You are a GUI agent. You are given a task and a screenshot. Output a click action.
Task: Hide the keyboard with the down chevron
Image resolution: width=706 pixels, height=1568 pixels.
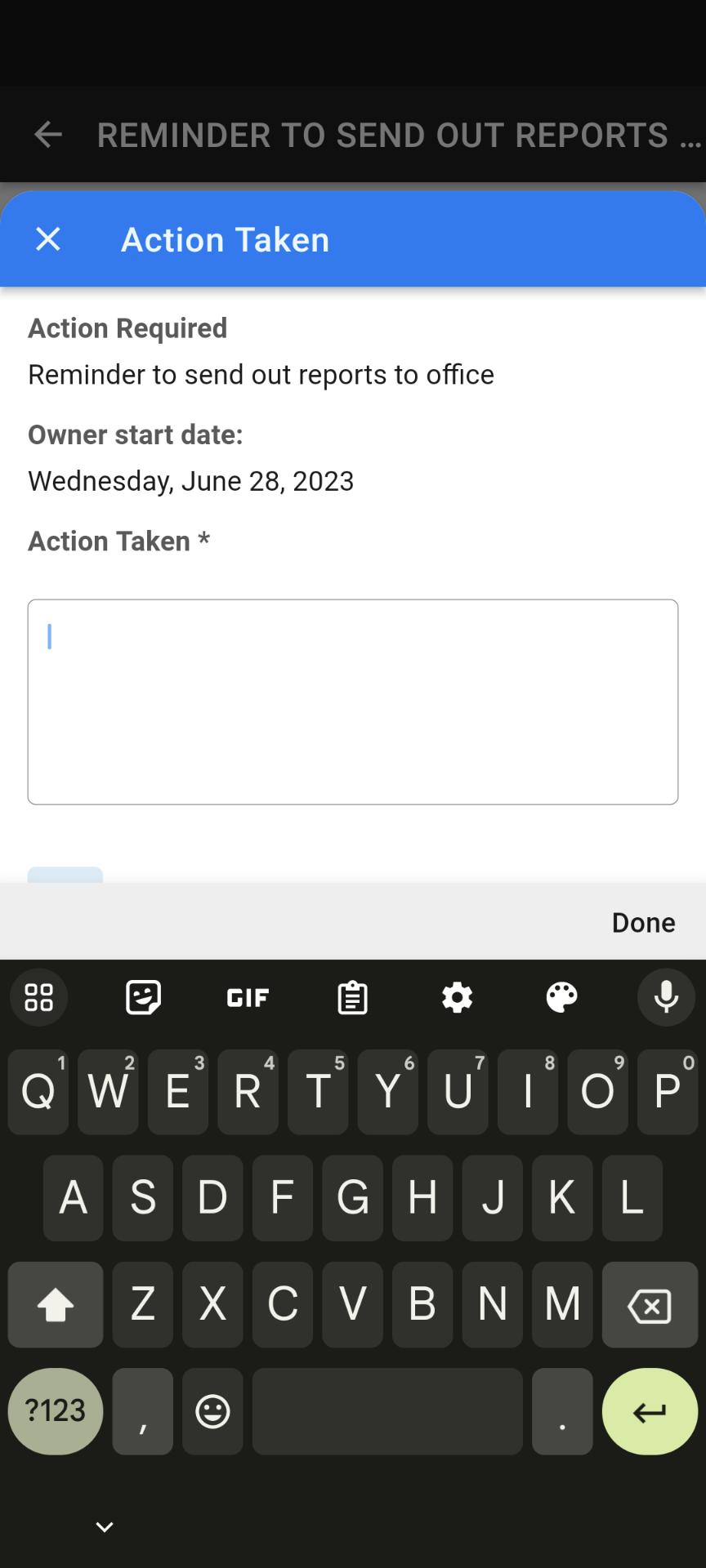105,1526
